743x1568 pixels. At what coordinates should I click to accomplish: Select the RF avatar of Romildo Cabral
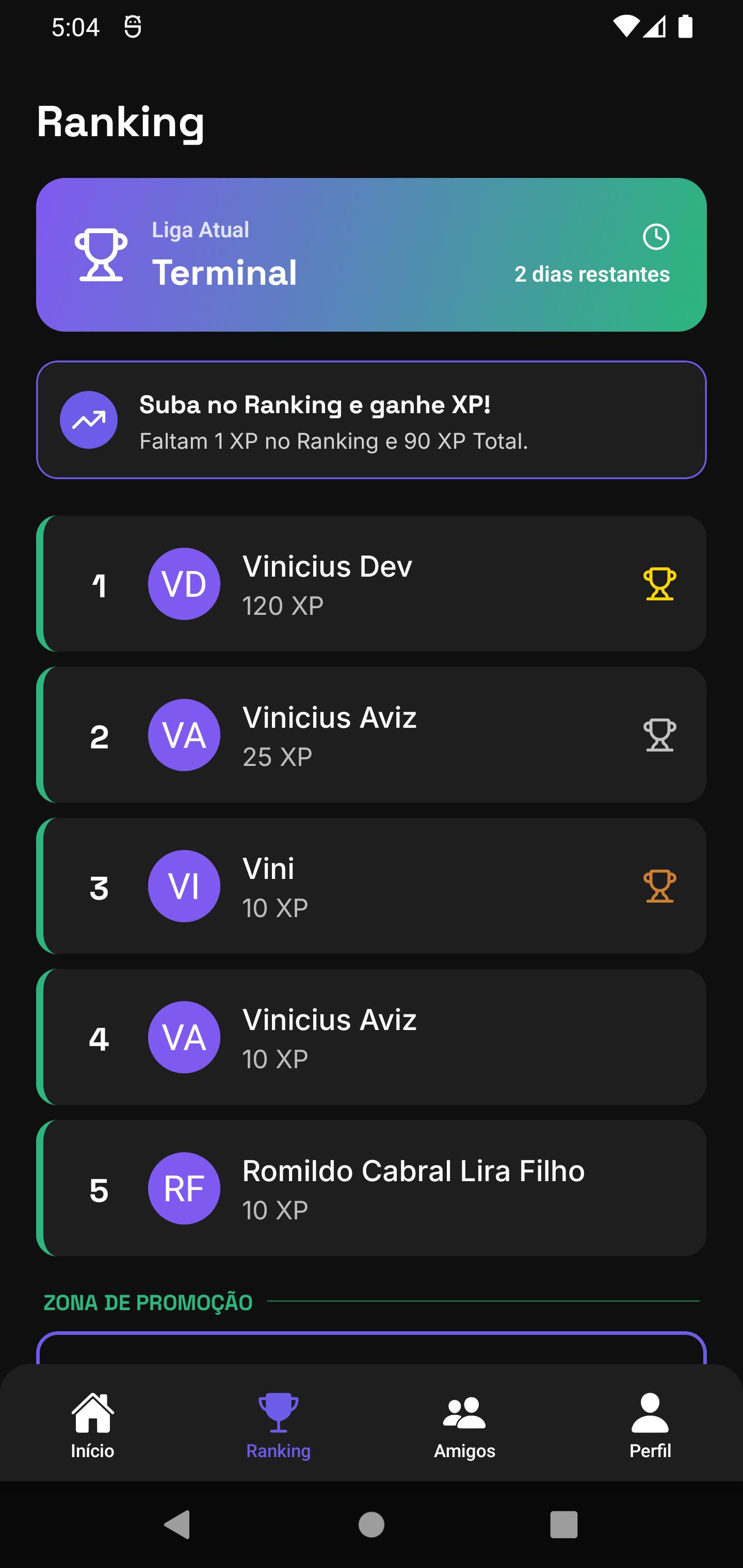coord(185,1187)
